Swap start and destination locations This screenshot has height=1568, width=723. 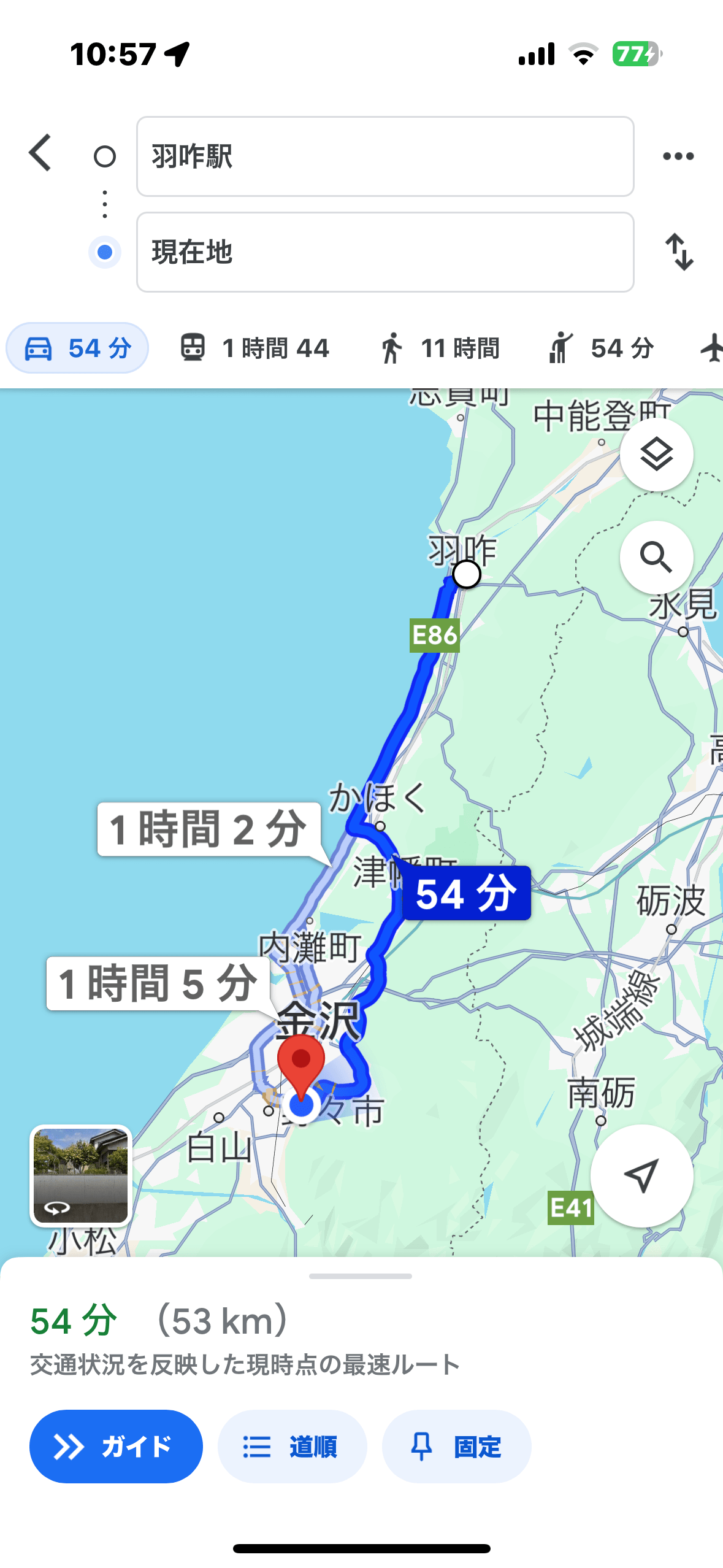point(679,252)
